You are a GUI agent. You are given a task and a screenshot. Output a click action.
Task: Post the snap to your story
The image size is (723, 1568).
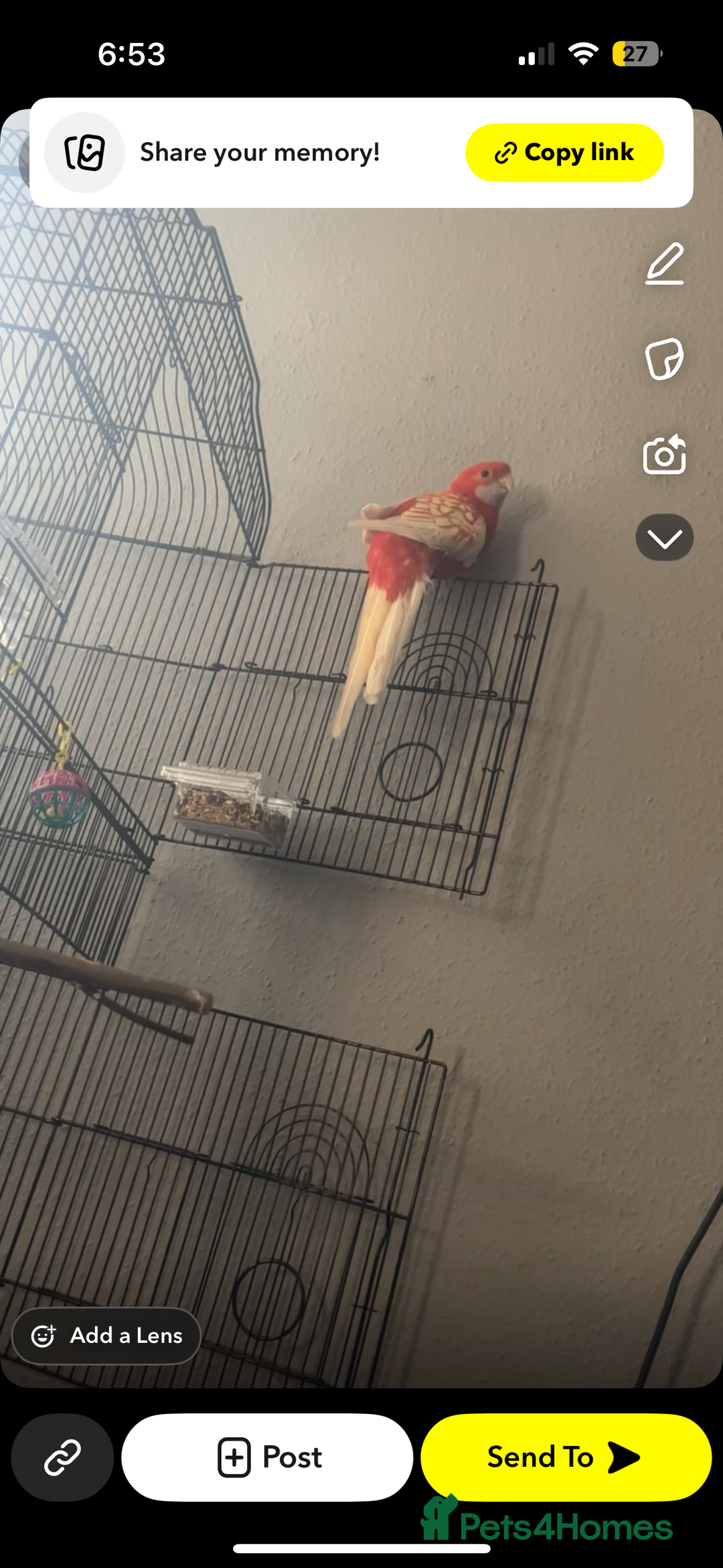tap(267, 1457)
